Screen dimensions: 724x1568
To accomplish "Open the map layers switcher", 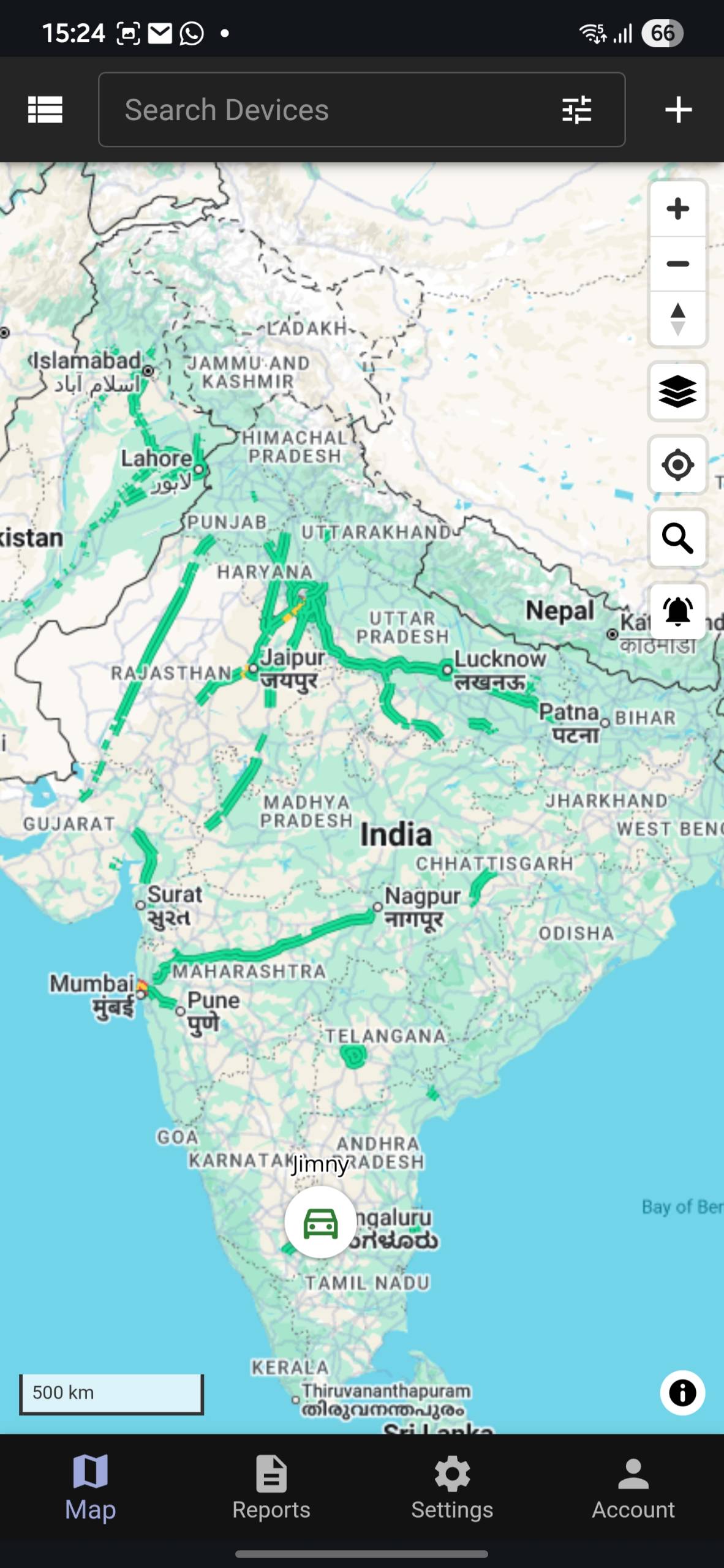I will click(x=677, y=391).
